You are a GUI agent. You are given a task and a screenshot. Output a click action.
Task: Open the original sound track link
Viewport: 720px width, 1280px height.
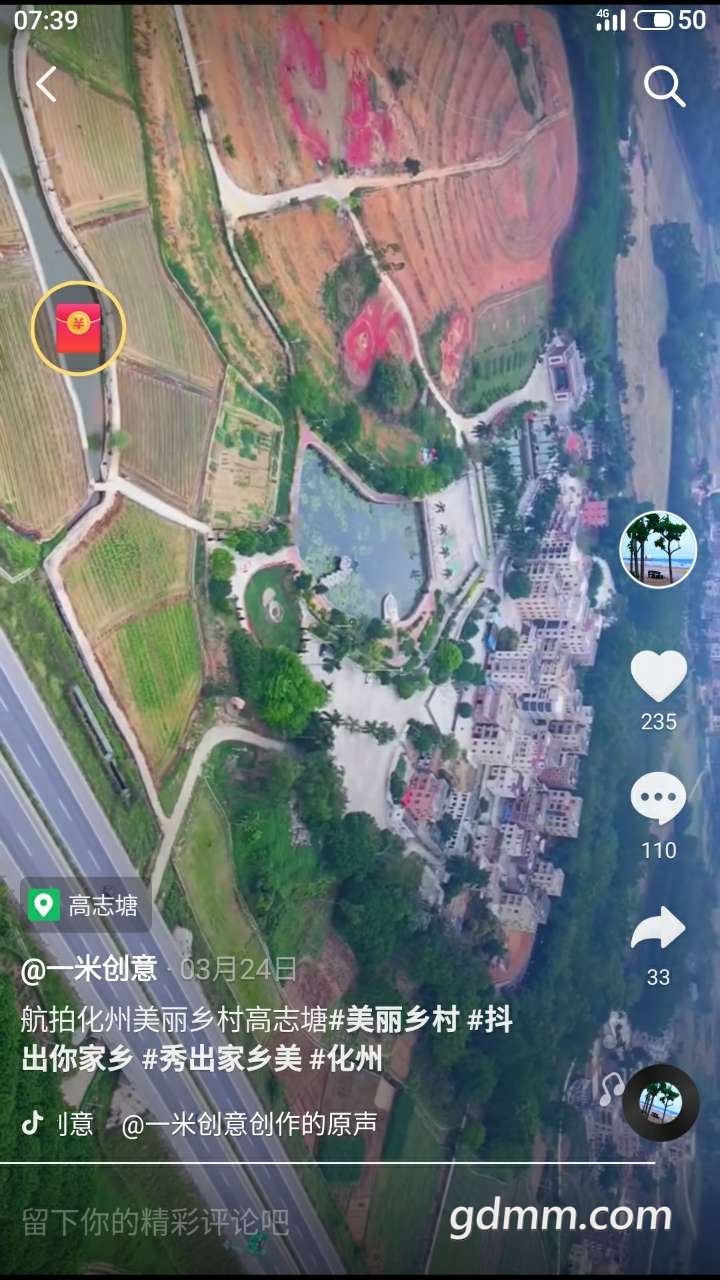pos(248,1124)
